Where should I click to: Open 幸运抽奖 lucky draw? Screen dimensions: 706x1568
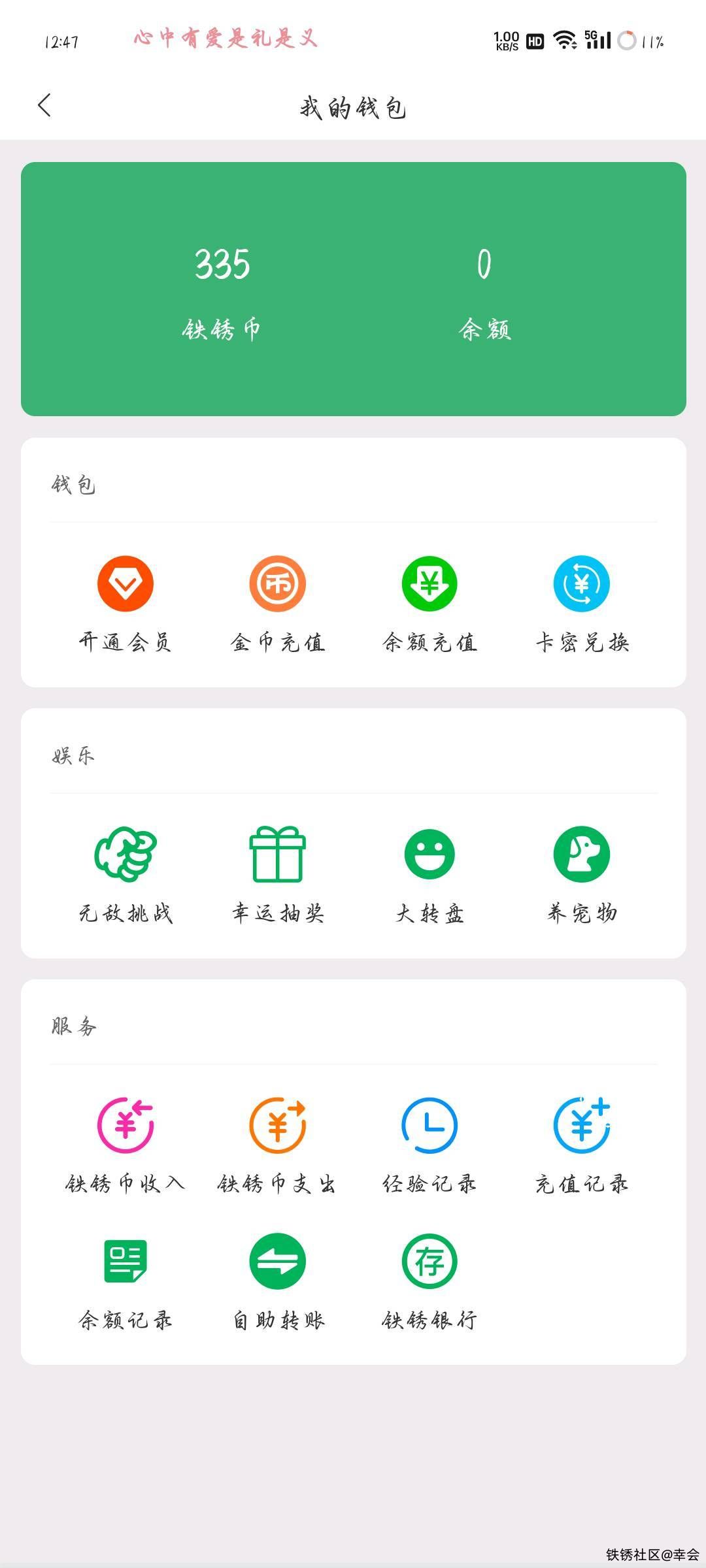tap(277, 855)
